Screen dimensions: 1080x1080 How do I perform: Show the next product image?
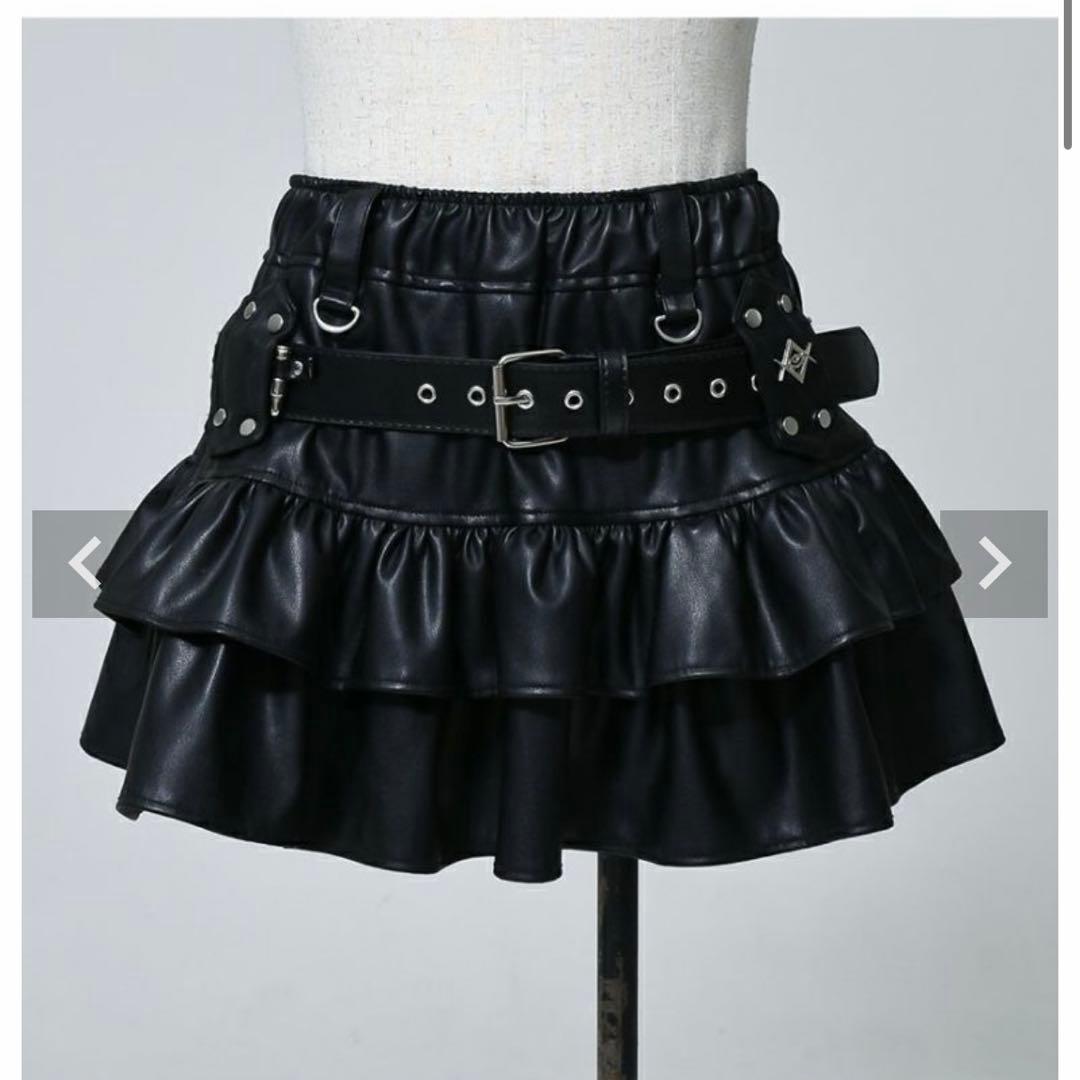pyautogui.click(x=993, y=564)
